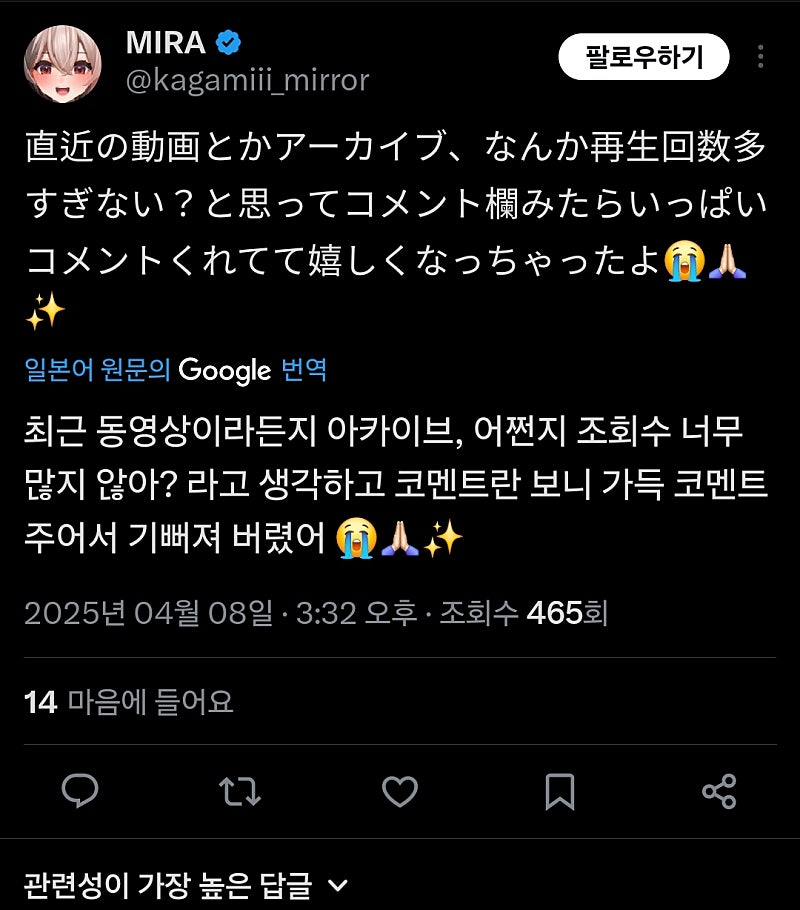The width and height of the screenshot is (800, 910).
Task: Open the @kagamiii_mirror profile handle
Action: coord(247,80)
